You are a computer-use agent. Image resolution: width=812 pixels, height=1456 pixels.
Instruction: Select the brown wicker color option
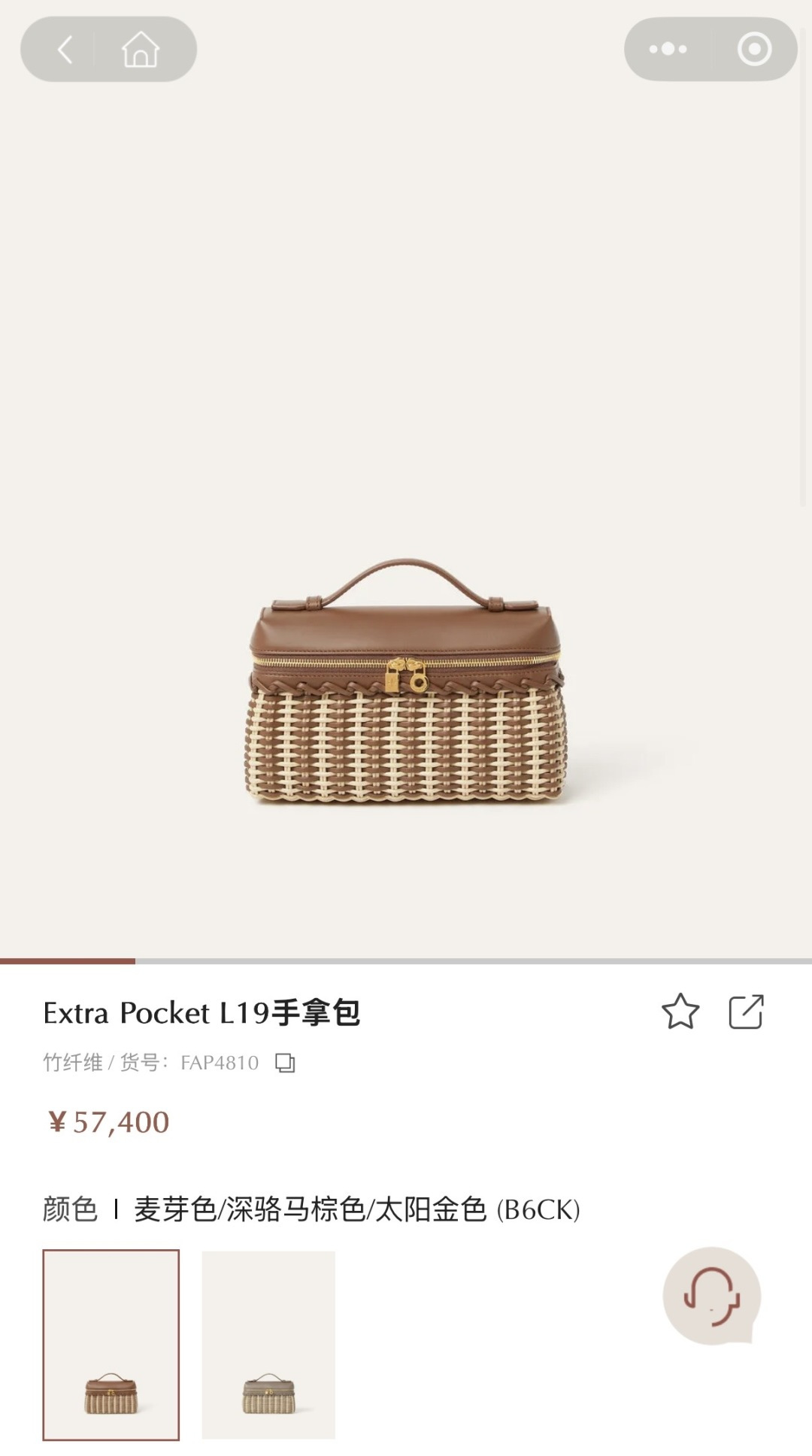coord(111,1345)
